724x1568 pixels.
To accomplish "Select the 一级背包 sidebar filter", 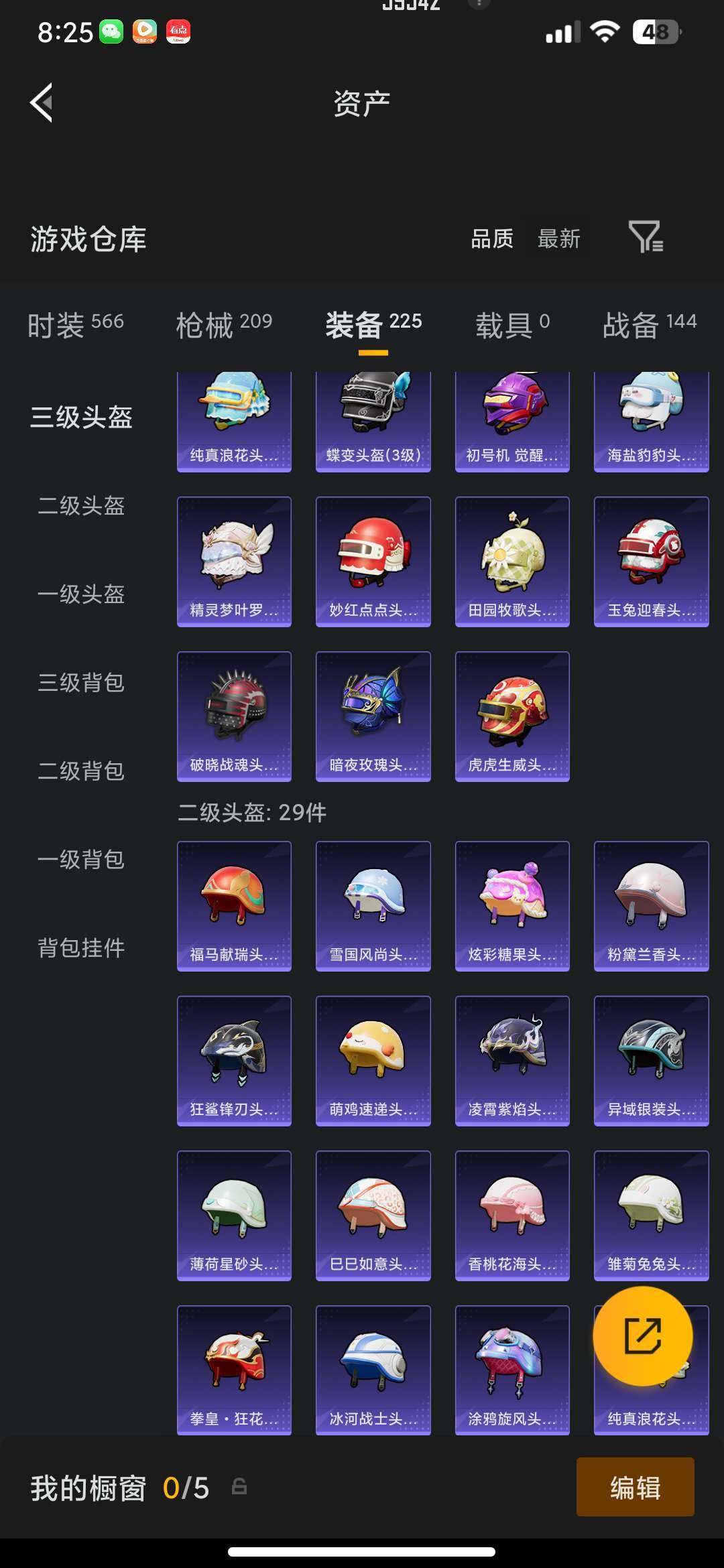I will click(82, 860).
